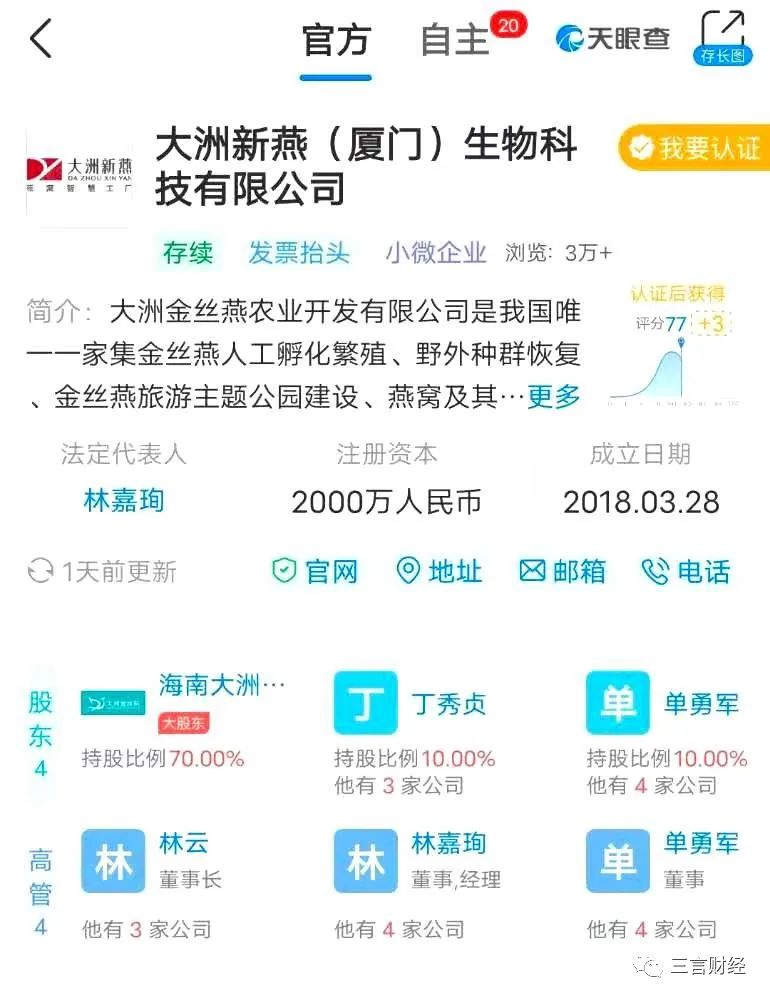The image size is (770, 999).
Task: View the company 地址
Action: (x=439, y=571)
